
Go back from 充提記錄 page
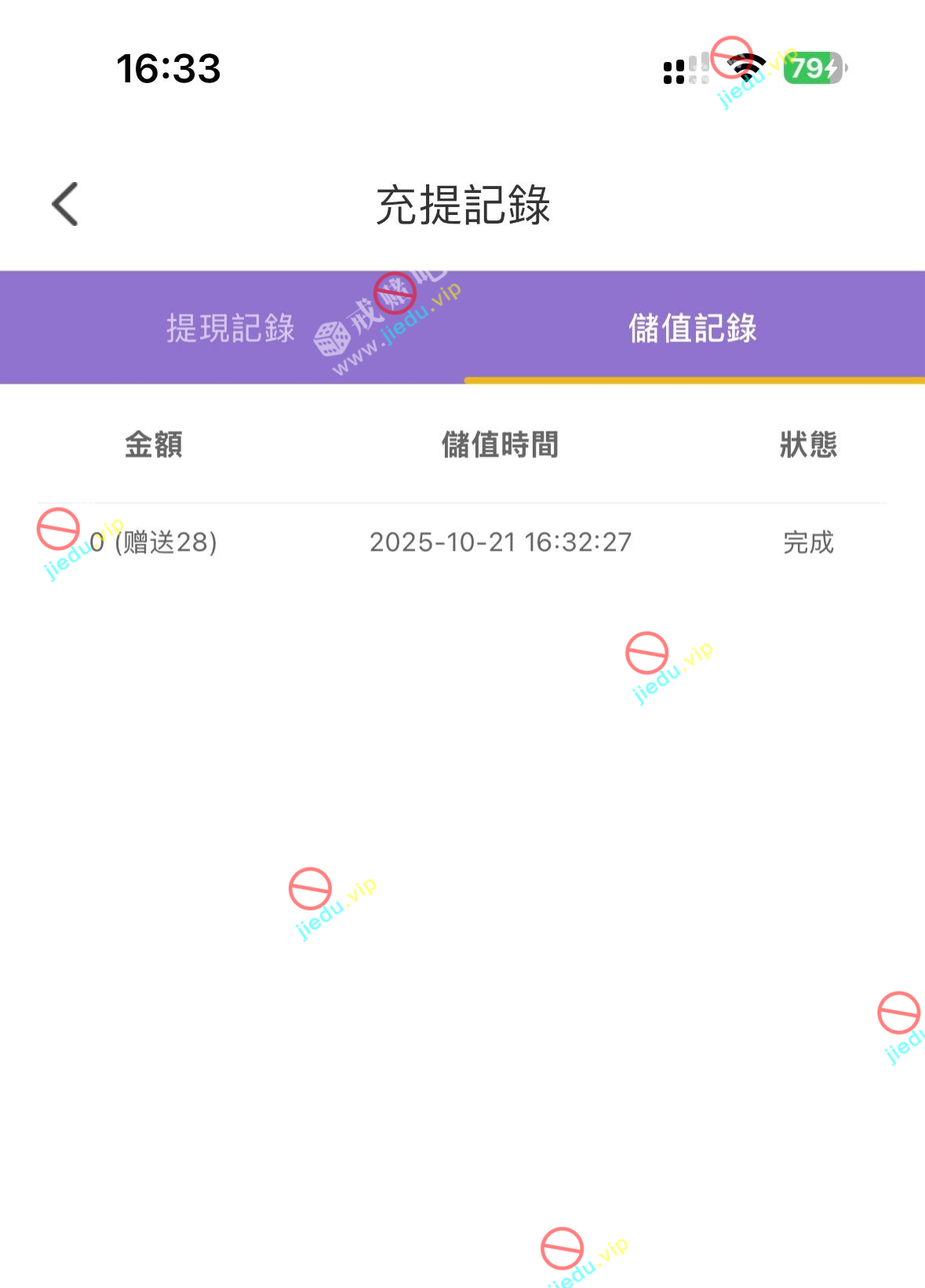65,204
